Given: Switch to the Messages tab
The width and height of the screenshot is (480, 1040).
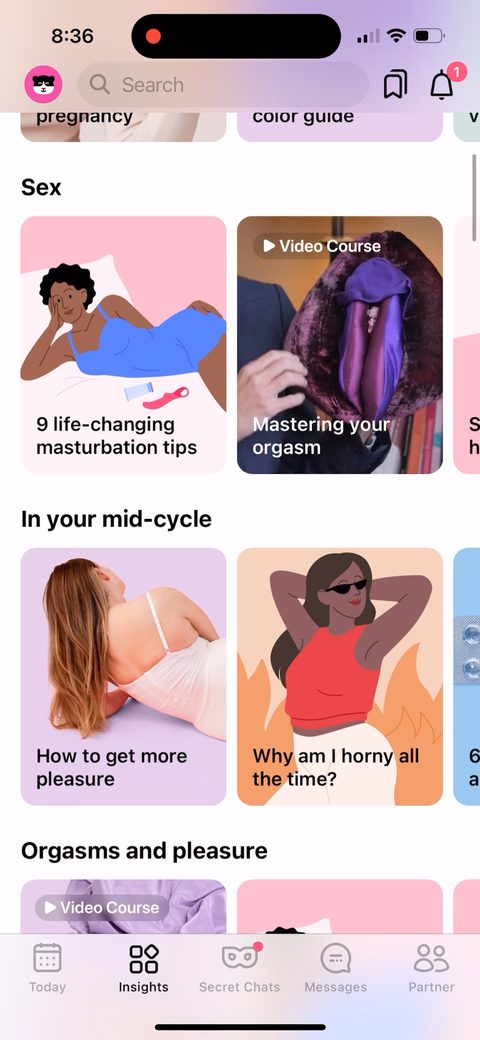Looking at the screenshot, I should tap(335, 968).
